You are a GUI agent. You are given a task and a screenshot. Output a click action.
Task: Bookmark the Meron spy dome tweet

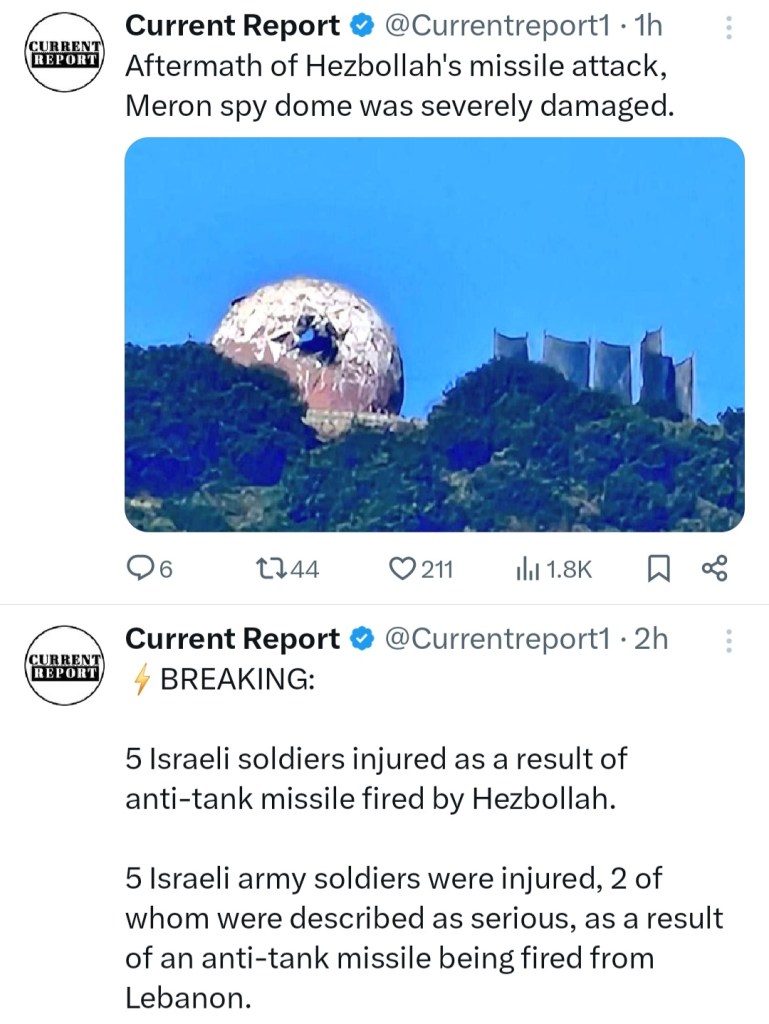click(658, 569)
